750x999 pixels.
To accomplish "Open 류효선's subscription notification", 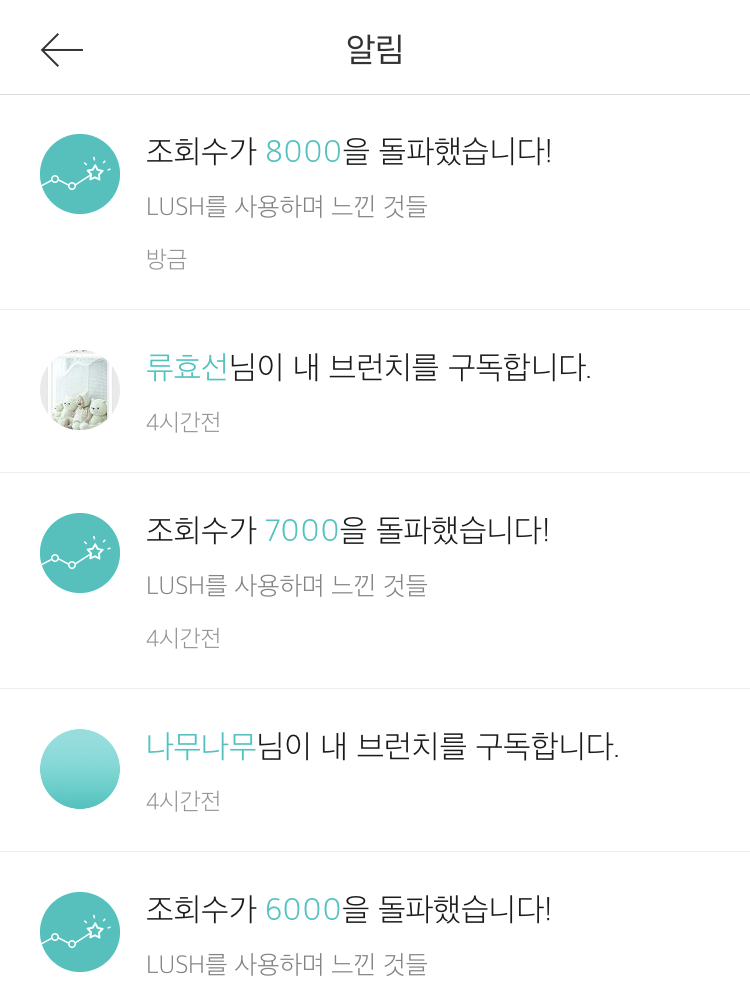I will (x=368, y=368).
